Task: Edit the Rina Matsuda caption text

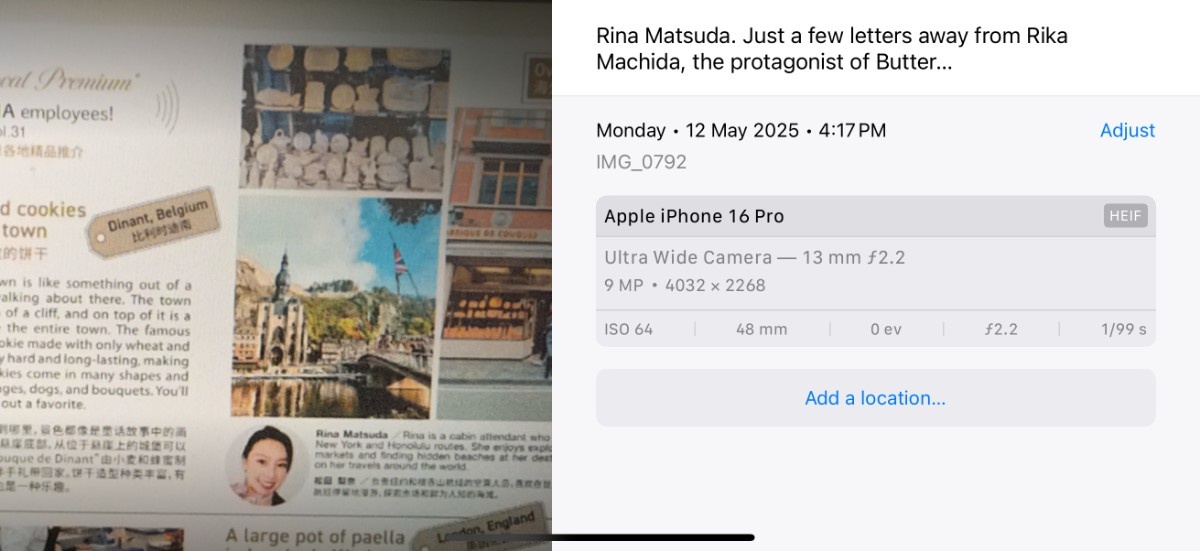Action: pyautogui.click(x=832, y=49)
